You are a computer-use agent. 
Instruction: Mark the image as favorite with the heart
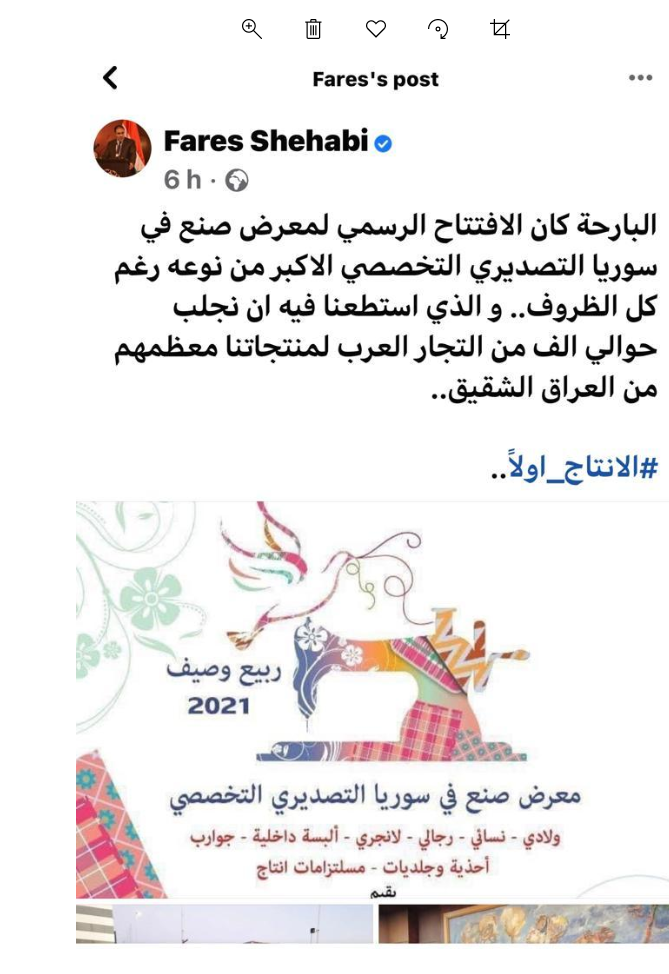[375, 29]
